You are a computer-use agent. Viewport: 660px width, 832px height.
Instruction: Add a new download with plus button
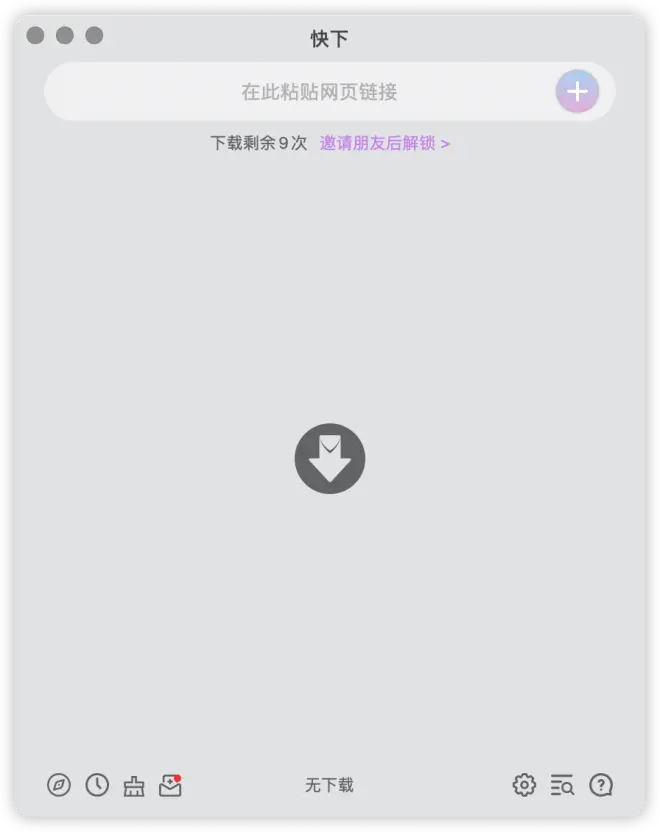577,92
